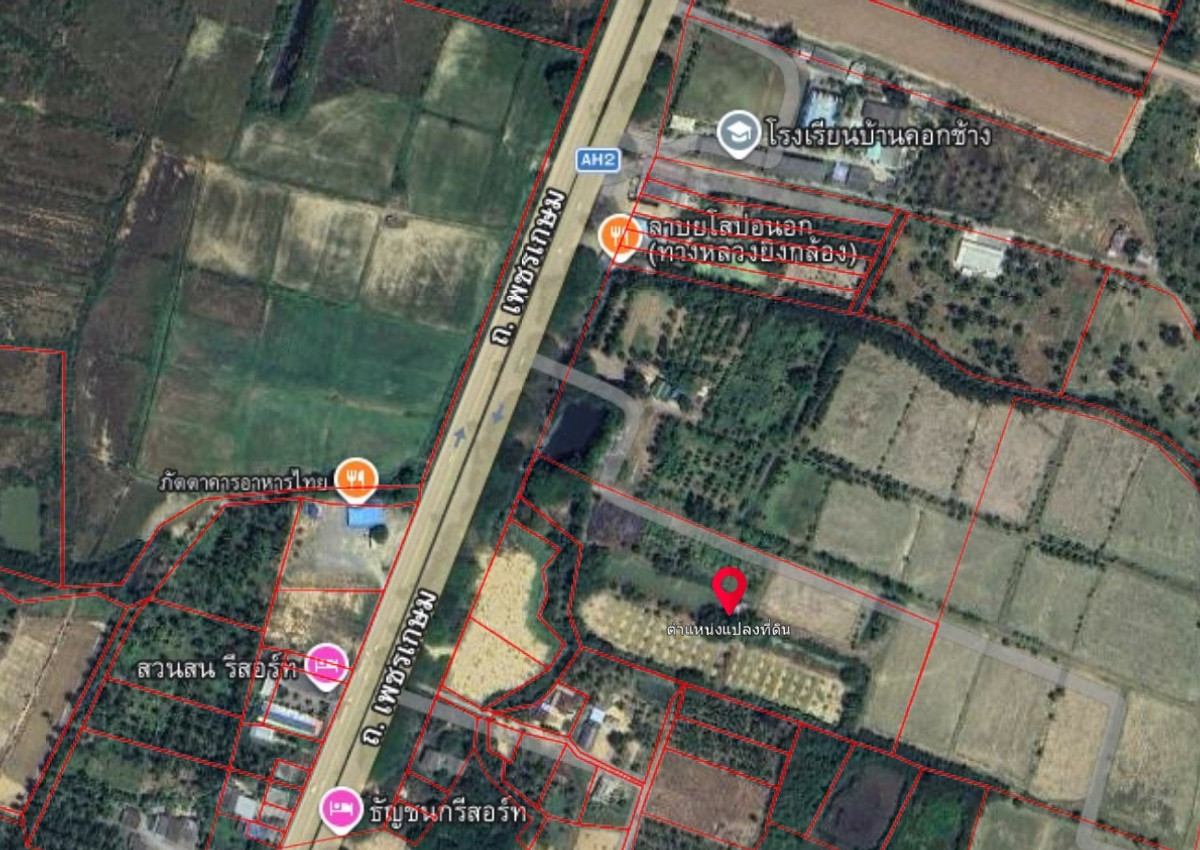Tap the red ตำแหน่งแปลงที่ดิน land pin
The image size is (1200, 850).
click(731, 588)
